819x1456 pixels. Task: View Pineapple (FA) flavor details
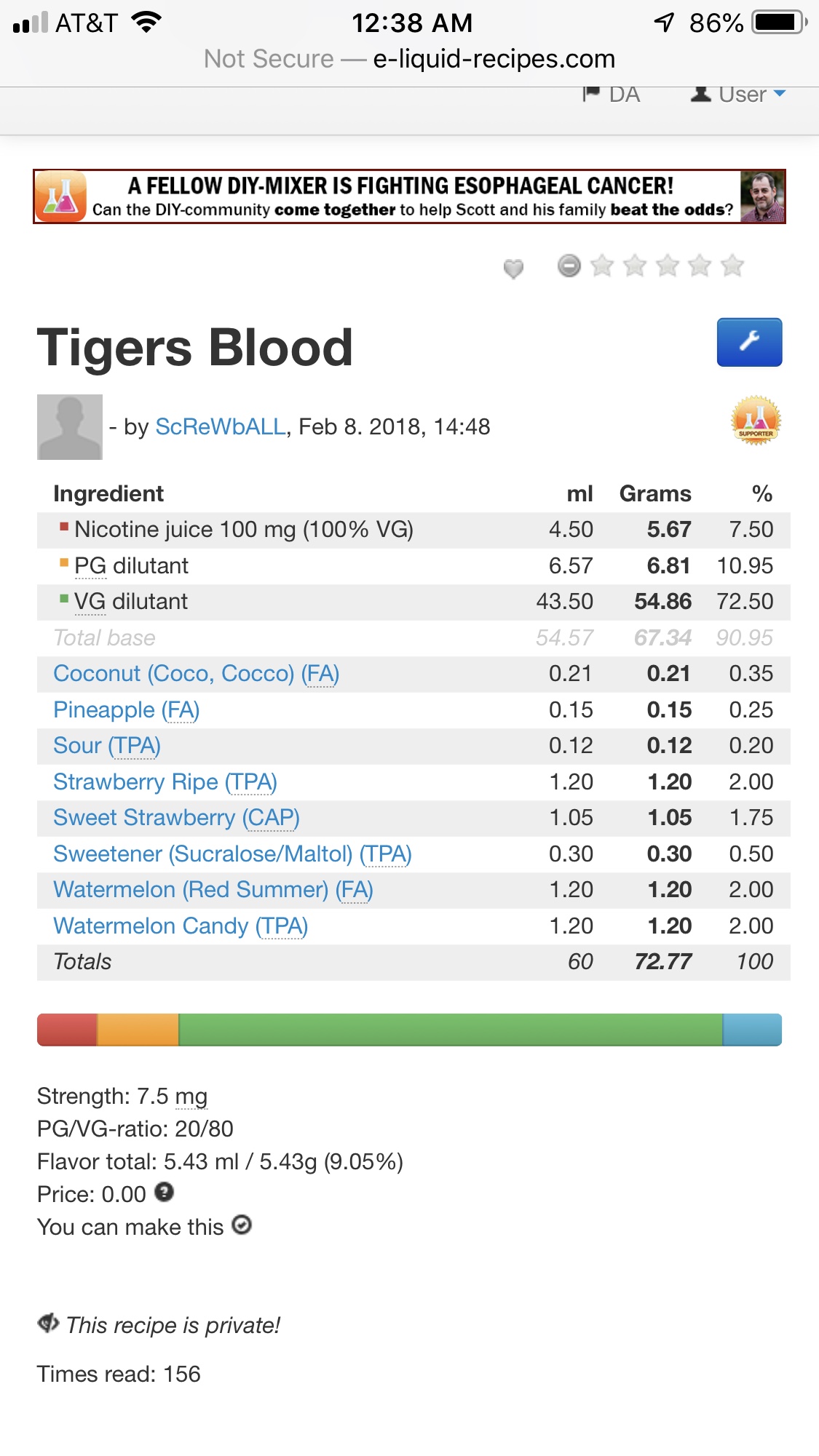point(126,710)
